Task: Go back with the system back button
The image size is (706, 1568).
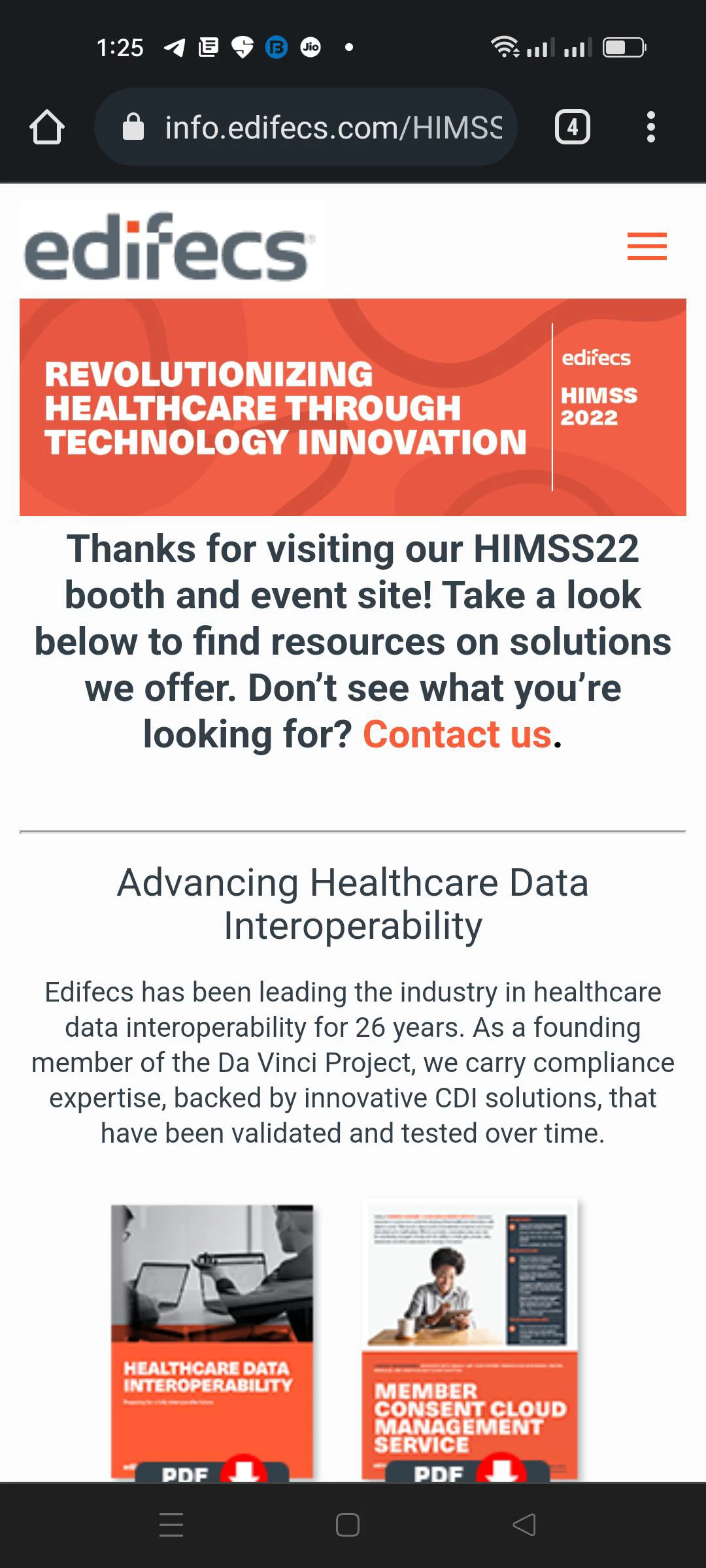Action: point(524,1525)
